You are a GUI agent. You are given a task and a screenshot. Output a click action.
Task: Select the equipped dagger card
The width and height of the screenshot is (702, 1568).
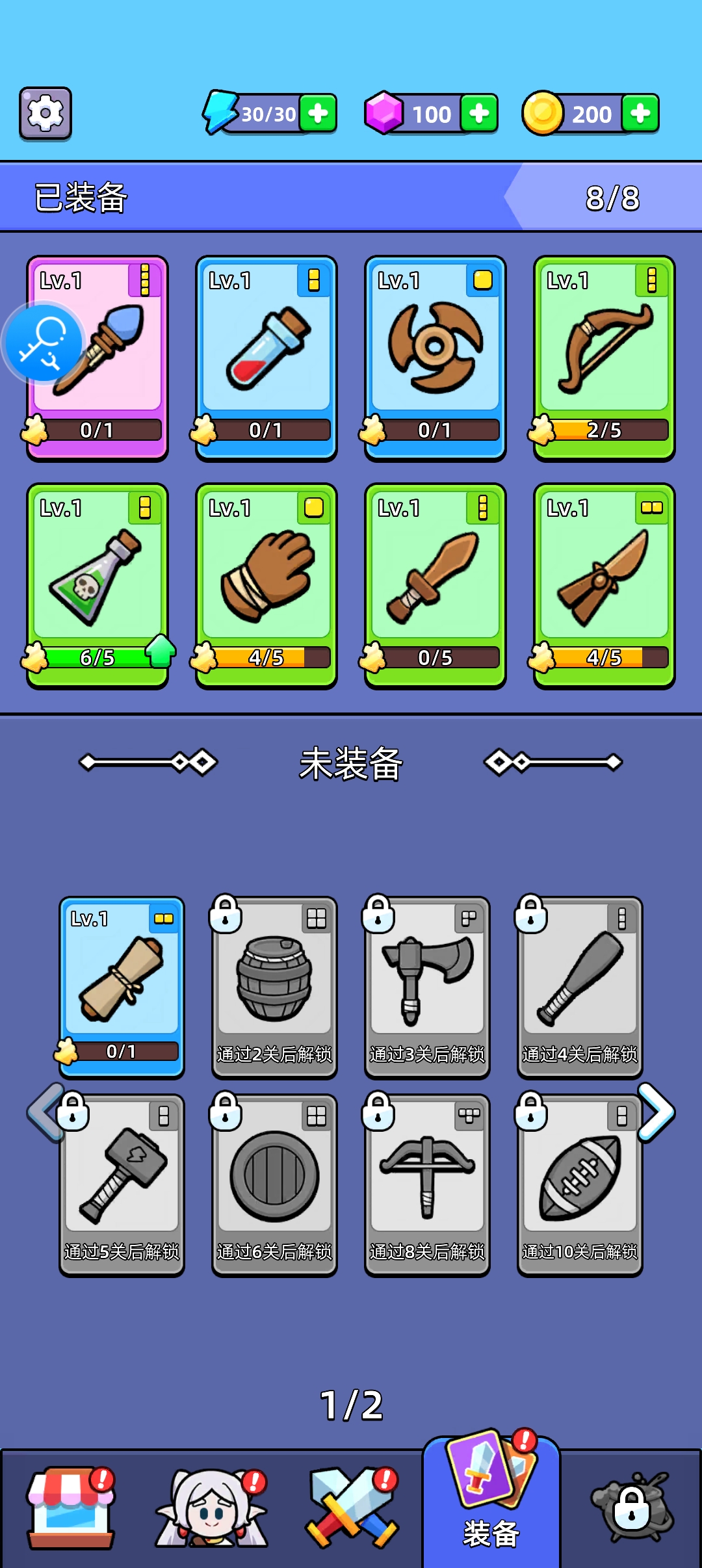coord(604,585)
